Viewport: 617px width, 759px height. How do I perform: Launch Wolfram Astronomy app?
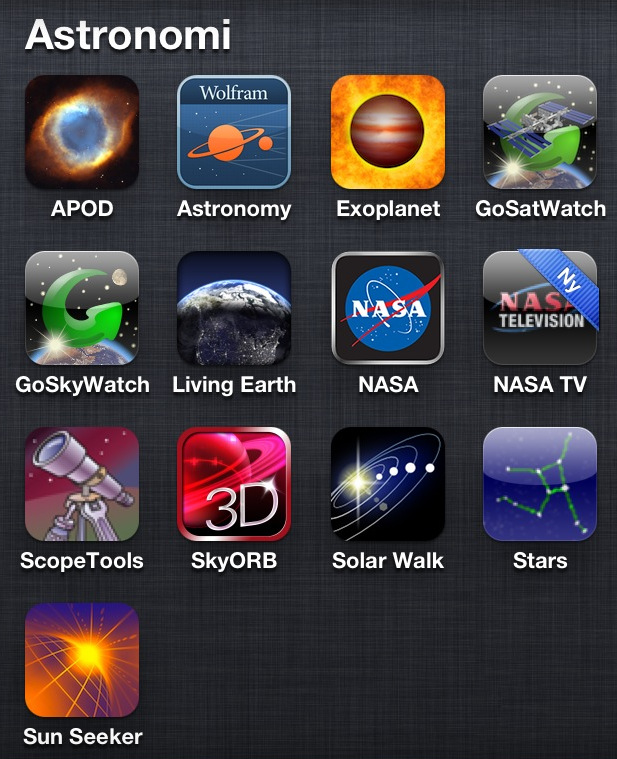click(x=234, y=132)
